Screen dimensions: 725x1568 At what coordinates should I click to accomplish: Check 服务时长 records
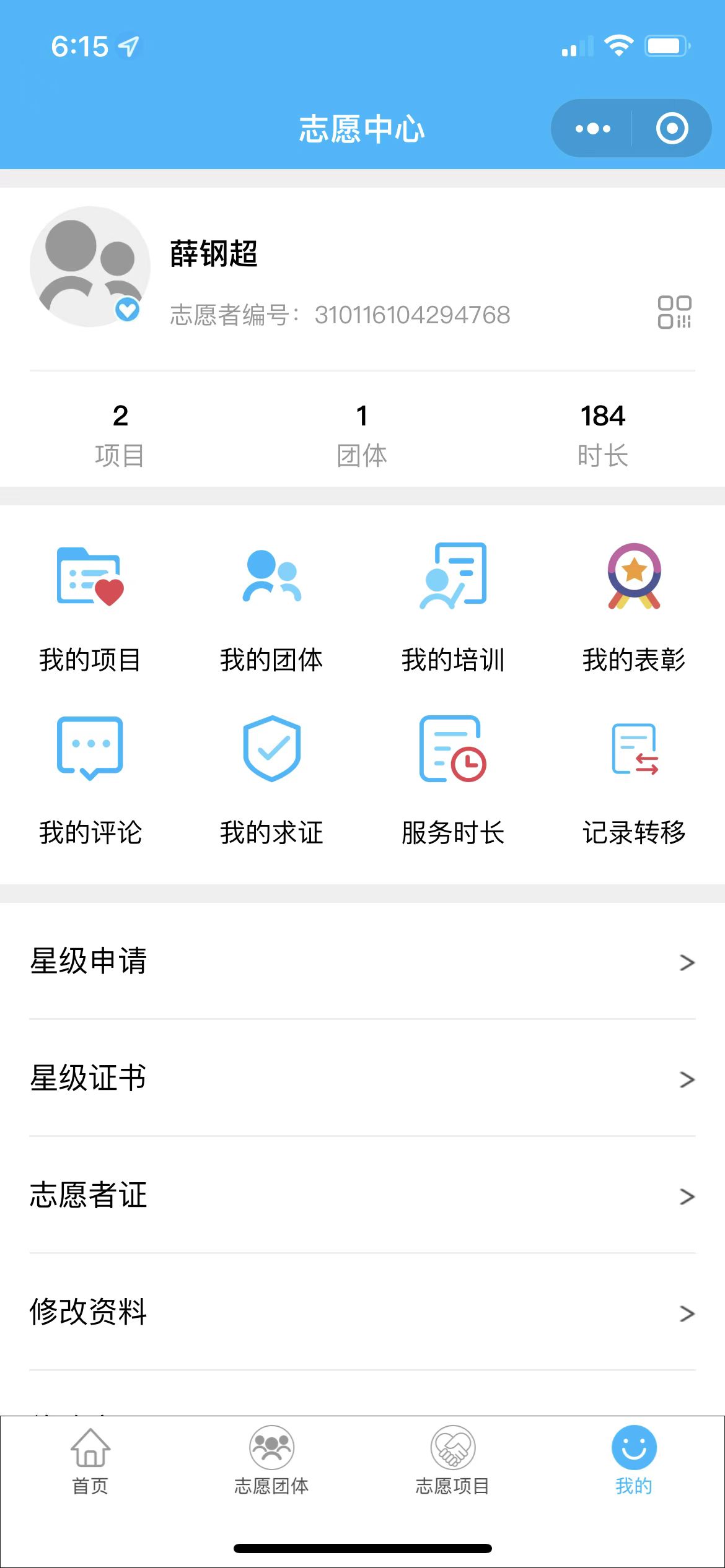click(453, 781)
